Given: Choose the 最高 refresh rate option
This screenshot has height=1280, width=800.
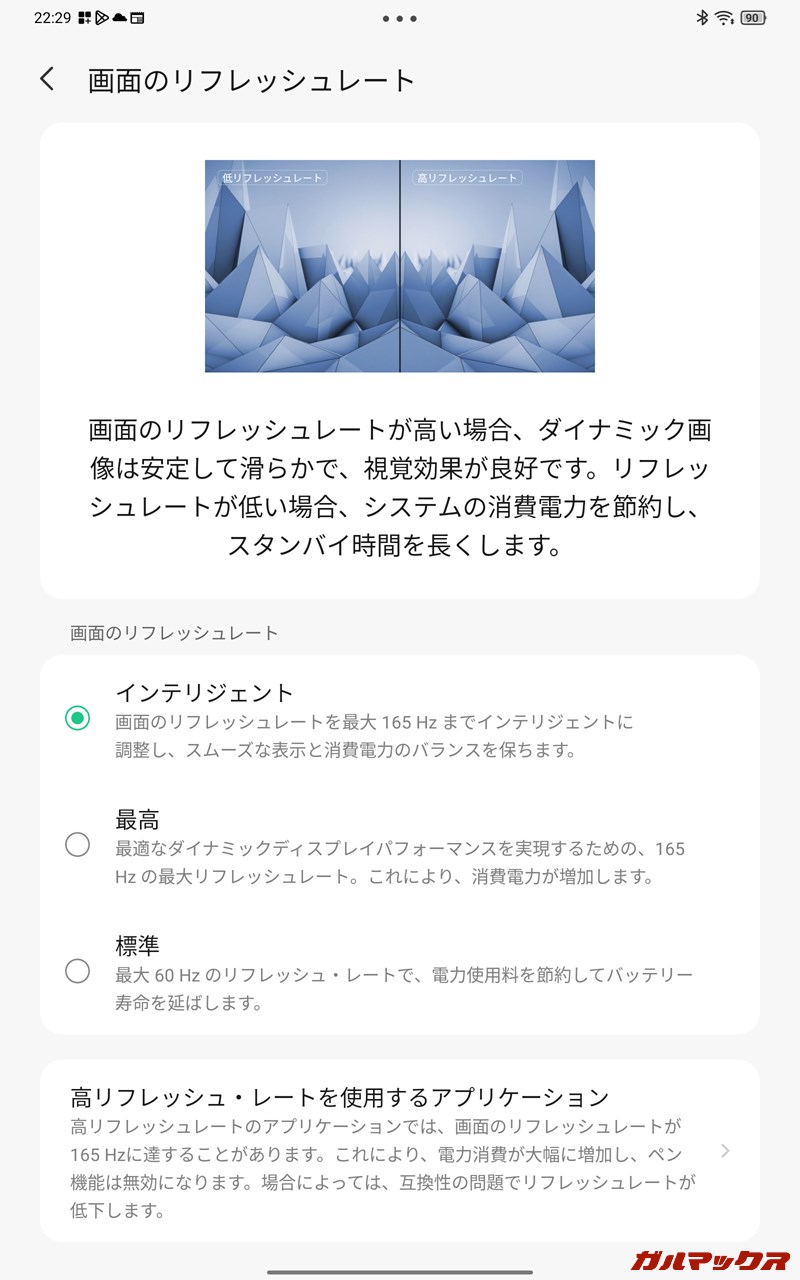Looking at the screenshot, I should coord(77,845).
